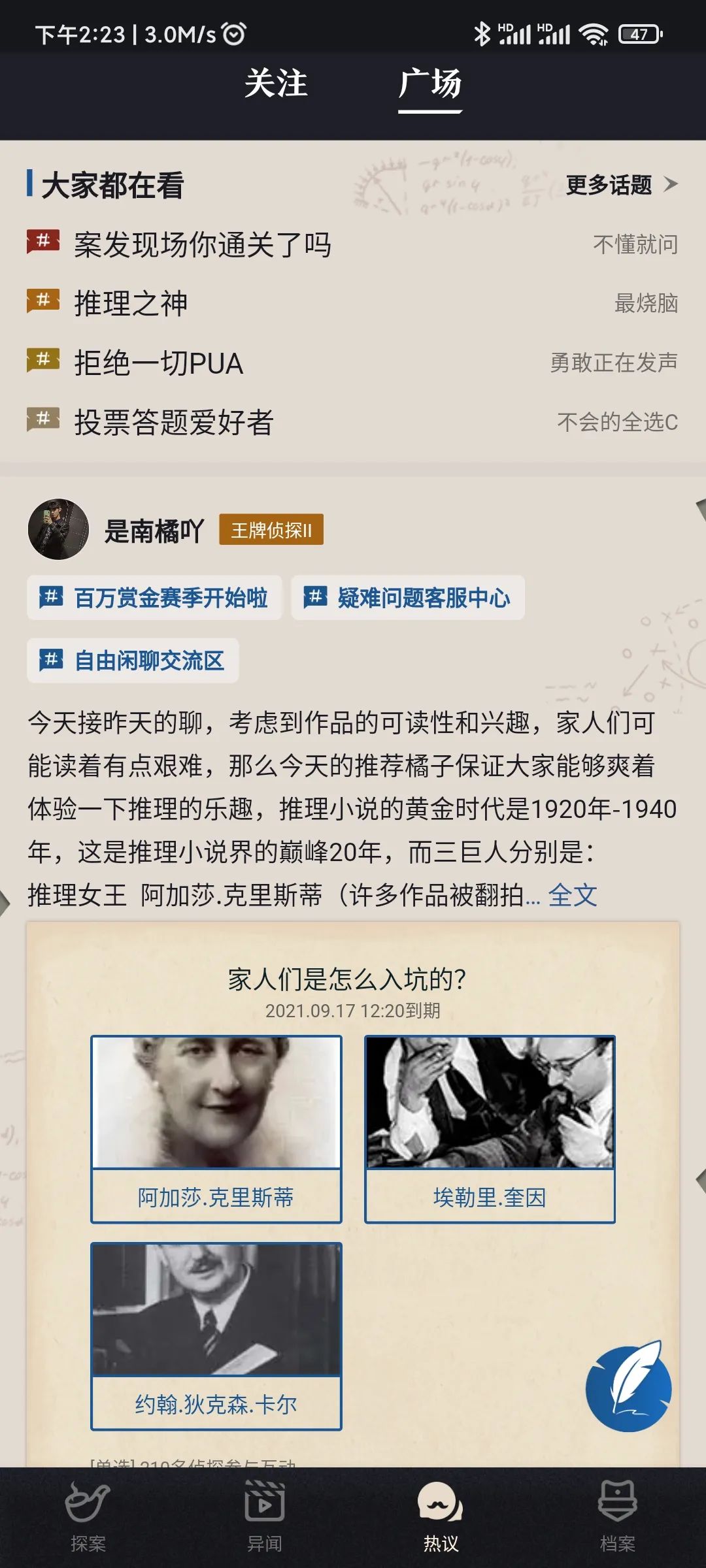Open 更多话题 to see more topics
The width and height of the screenshot is (706, 1568).
(621, 185)
